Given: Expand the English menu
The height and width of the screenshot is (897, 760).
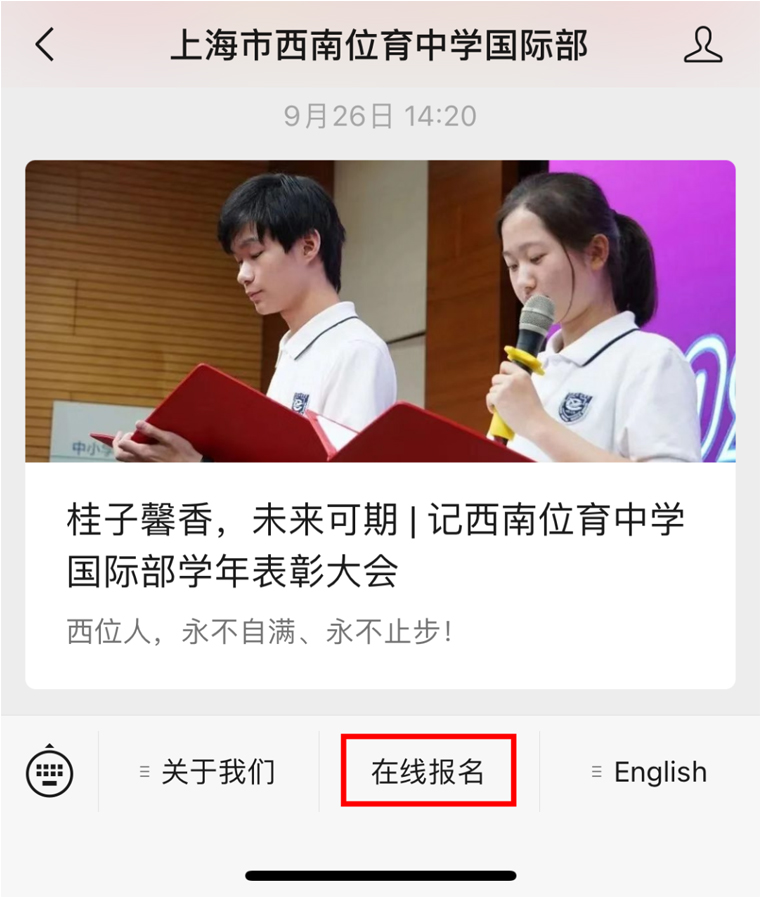Looking at the screenshot, I should click(650, 772).
